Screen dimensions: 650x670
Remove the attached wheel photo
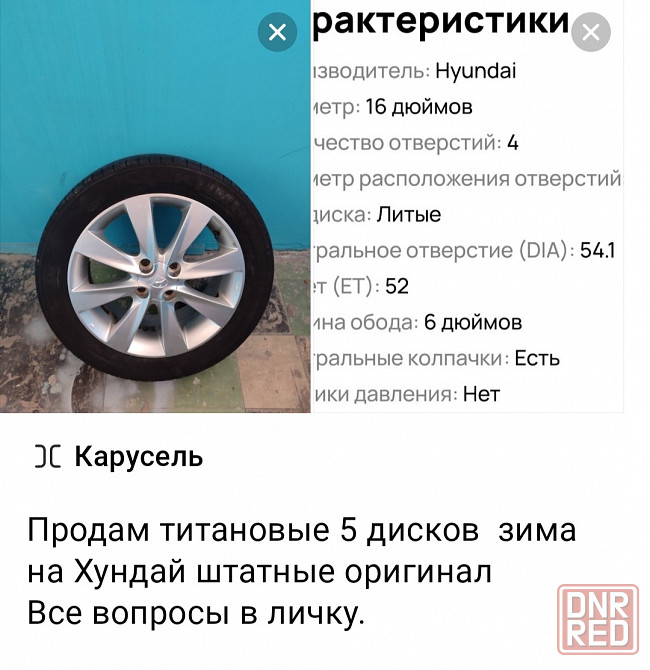(277, 33)
